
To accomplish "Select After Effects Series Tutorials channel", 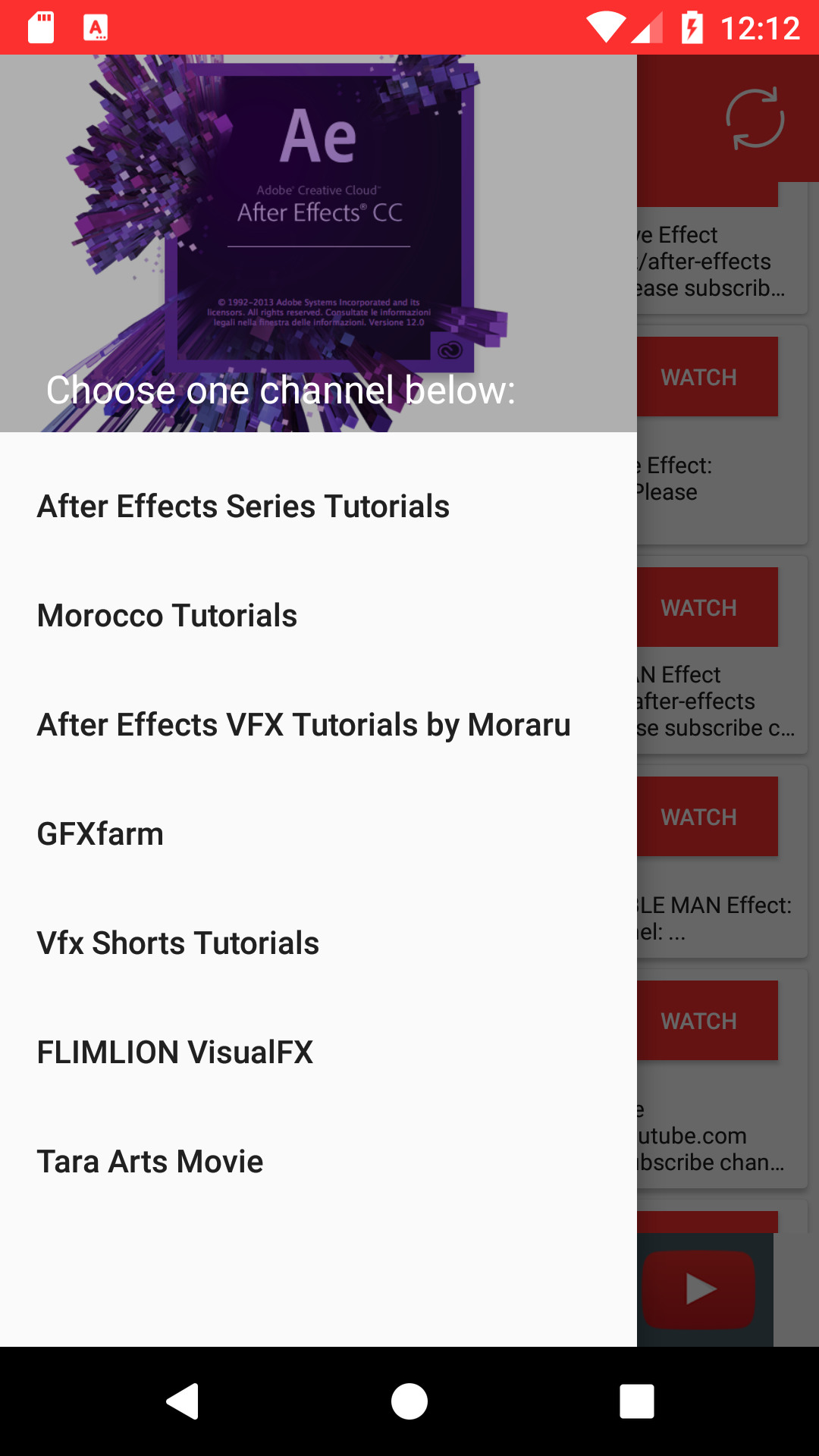I will (243, 507).
